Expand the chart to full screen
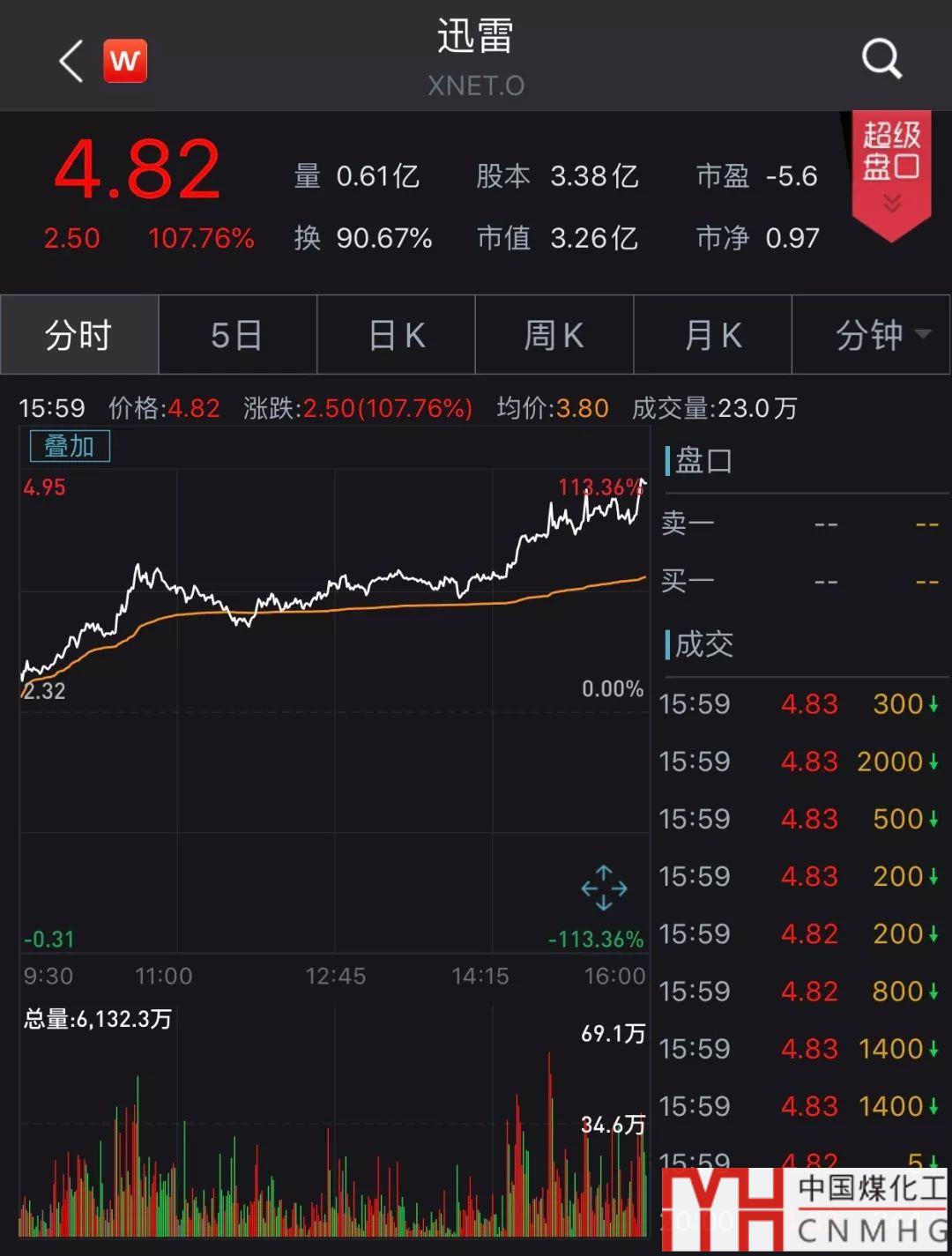The height and width of the screenshot is (1256, 952). 604,888
